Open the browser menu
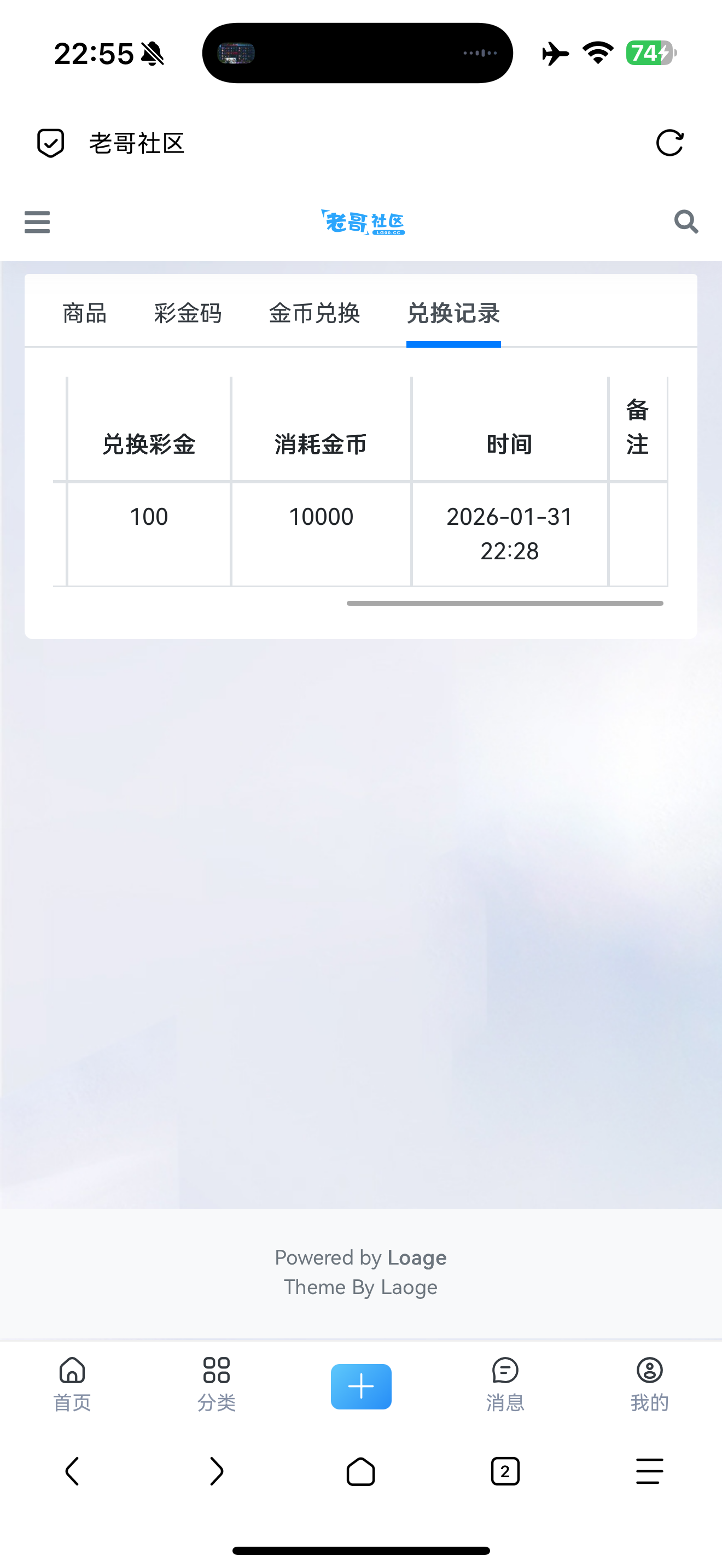The image size is (722, 1568). point(650,1471)
